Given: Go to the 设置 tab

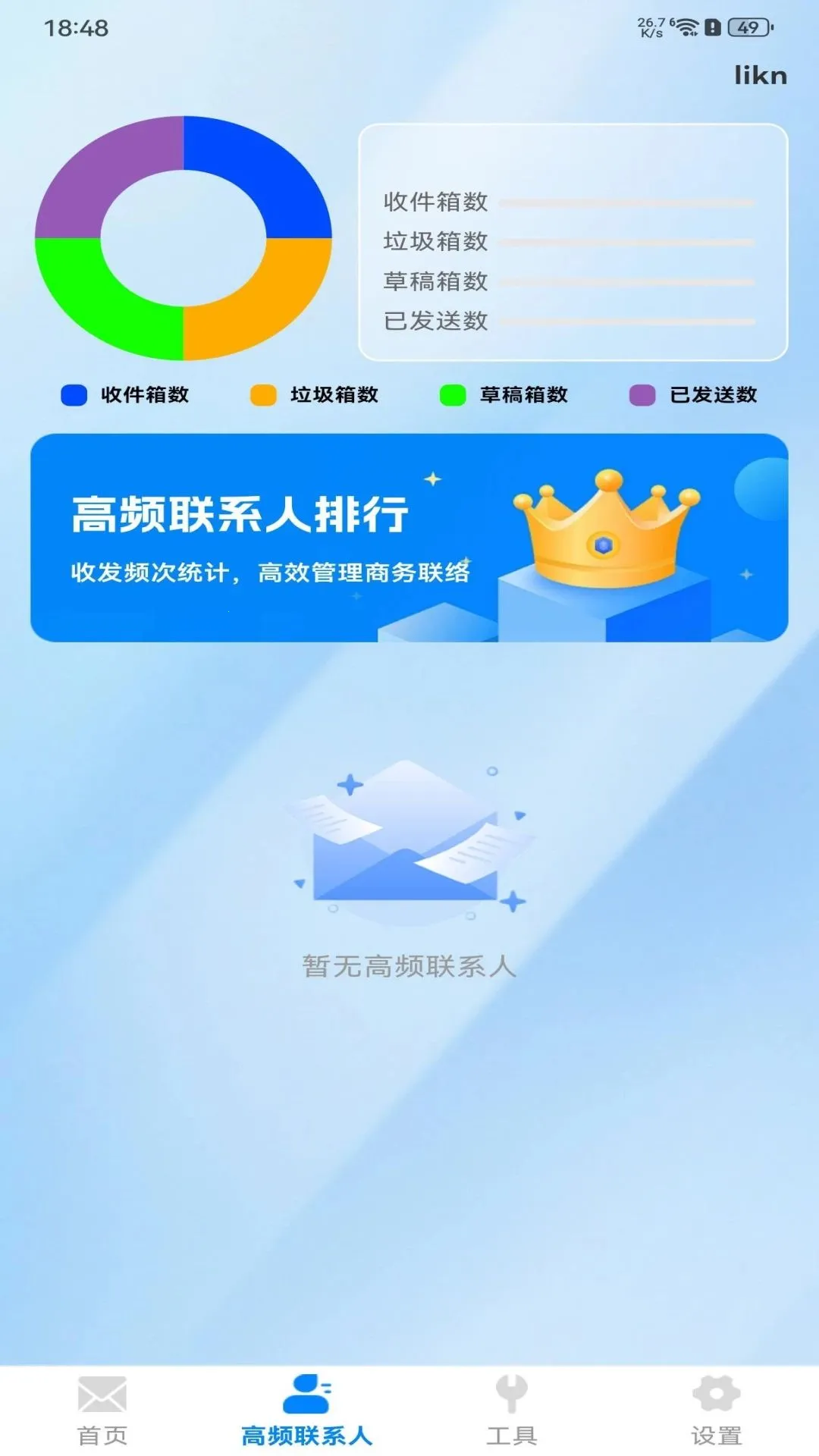Looking at the screenshot, I should [717, 1410].
